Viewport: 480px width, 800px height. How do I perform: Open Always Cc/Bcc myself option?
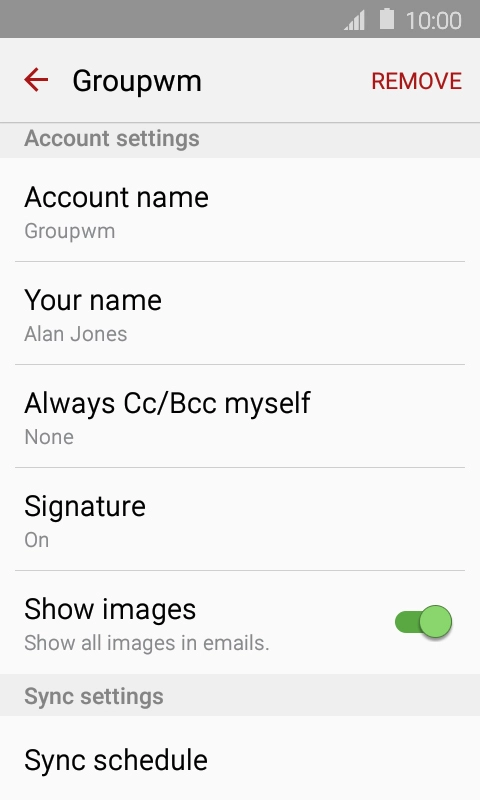coord(240,416)
